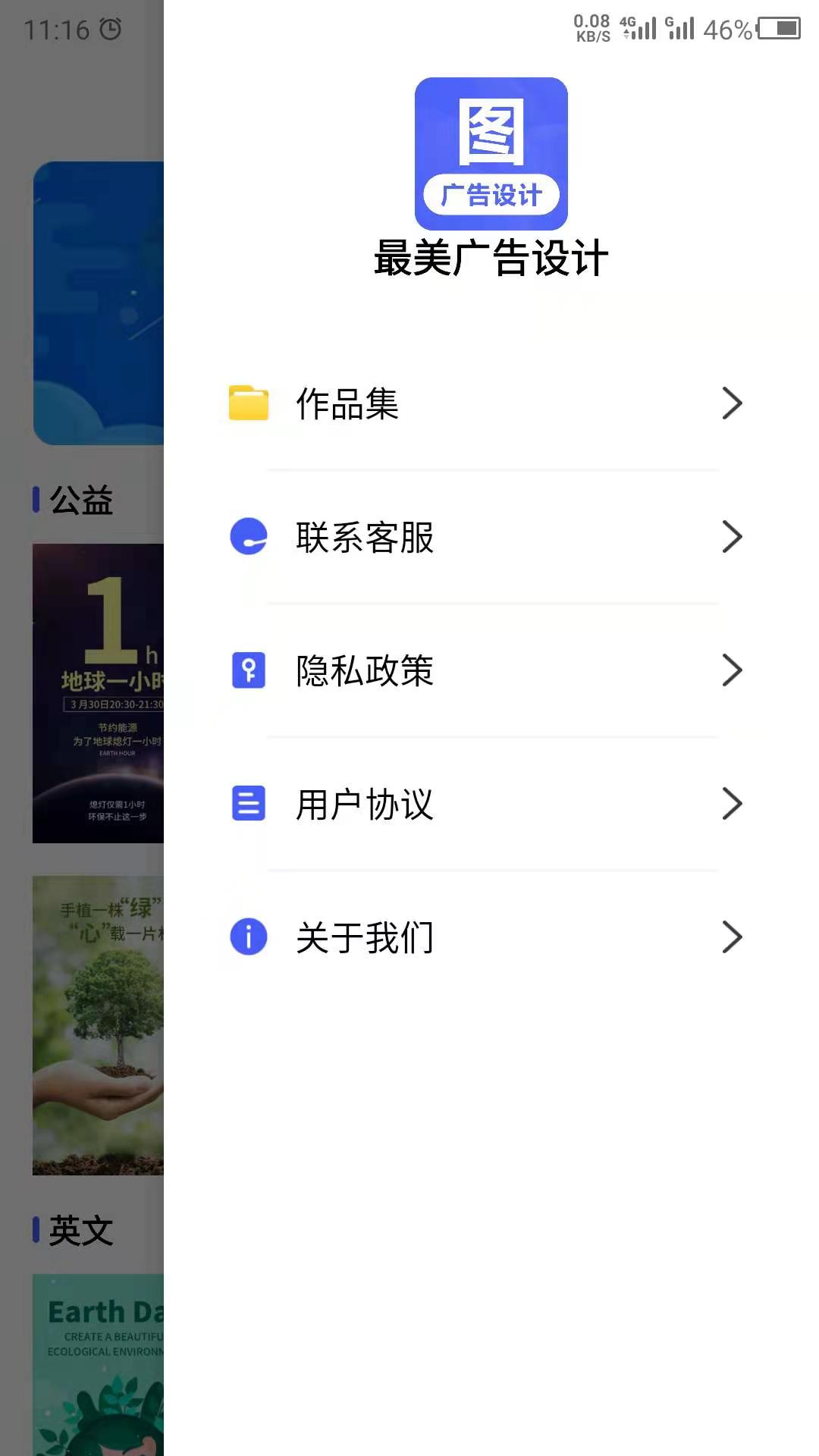Expand the 用户协议 row chevron
Viewport: 819px width, 1456px height.
point(731,804)
